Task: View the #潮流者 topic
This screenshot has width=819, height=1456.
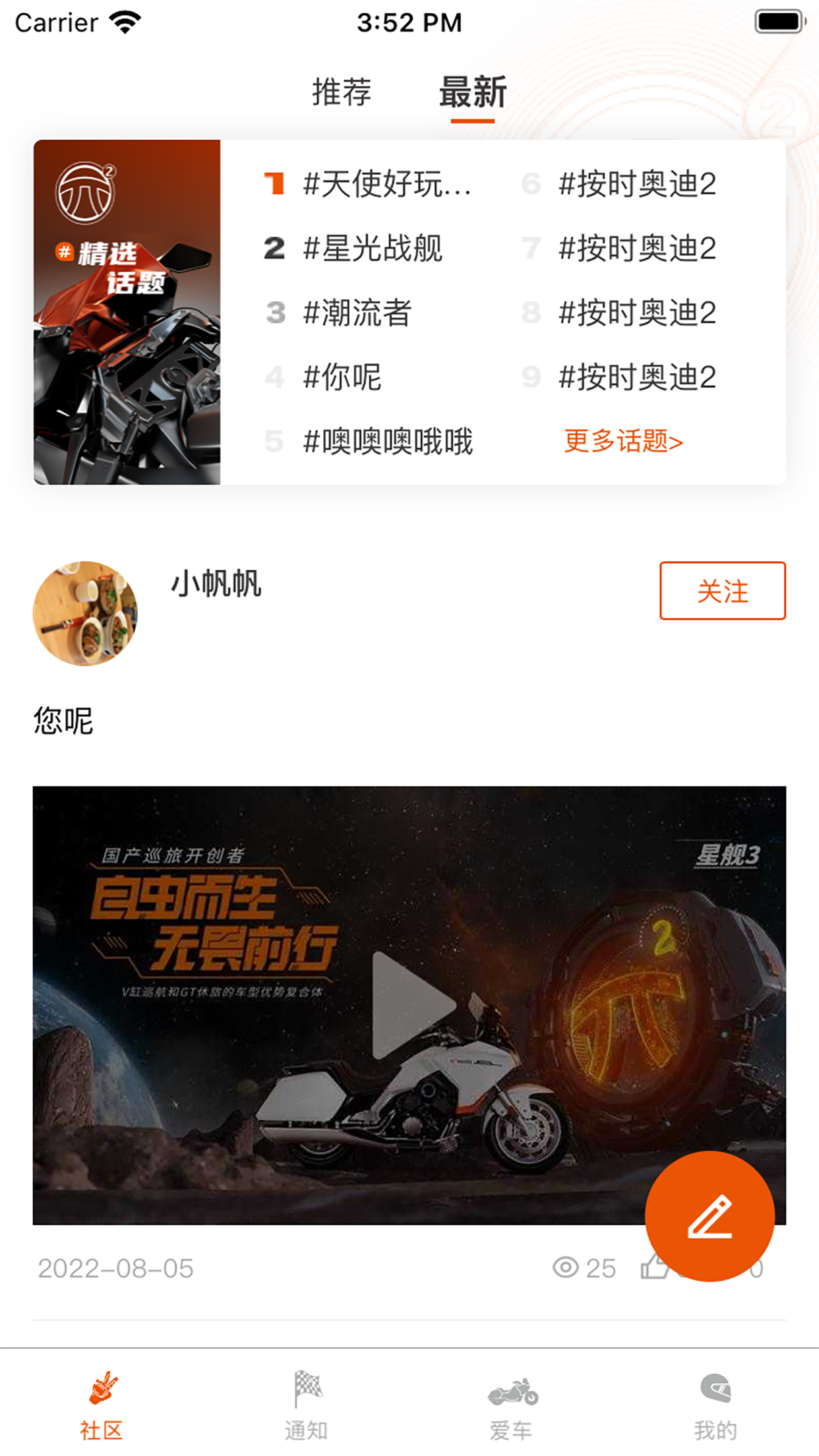Action: point(357,313)
